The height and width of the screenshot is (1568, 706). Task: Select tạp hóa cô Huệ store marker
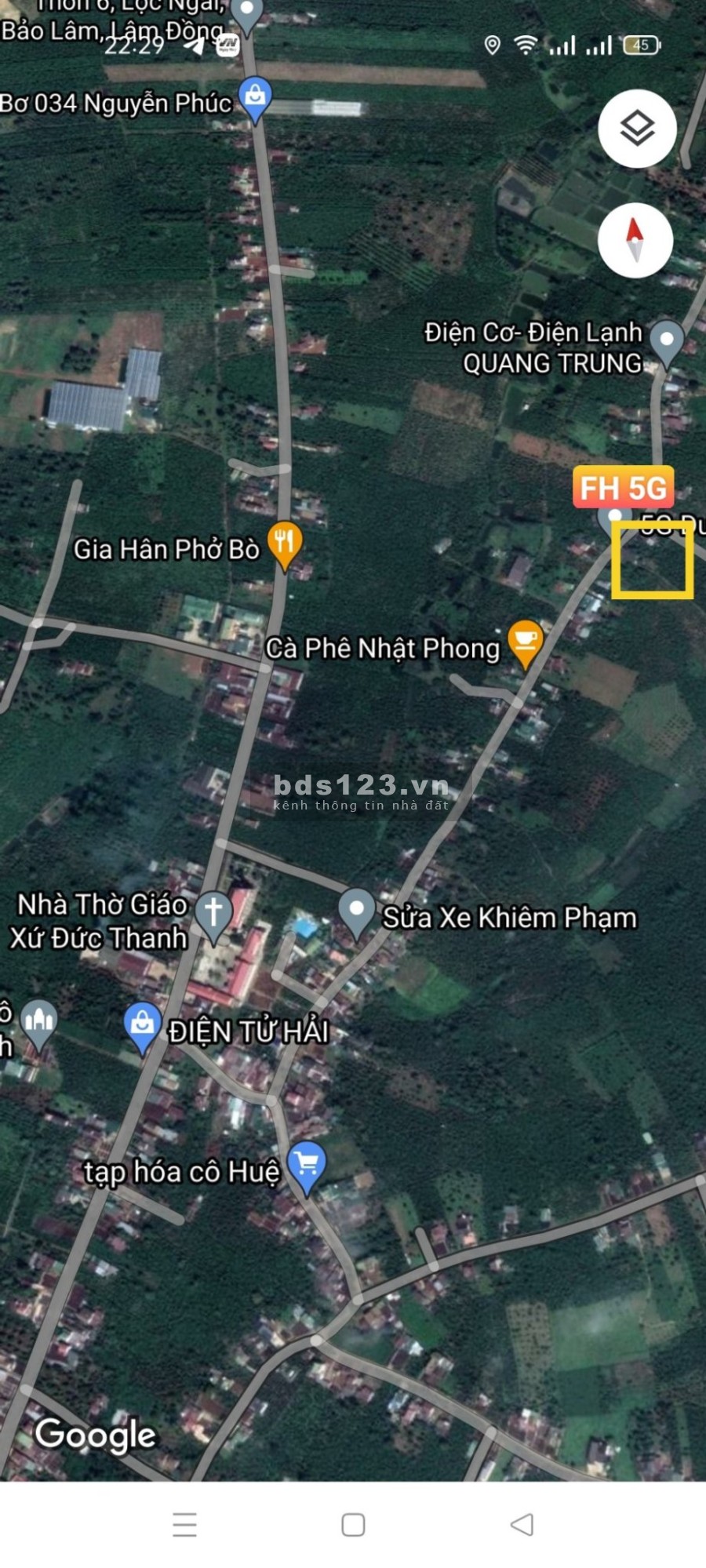click(x=307, y=1164)
